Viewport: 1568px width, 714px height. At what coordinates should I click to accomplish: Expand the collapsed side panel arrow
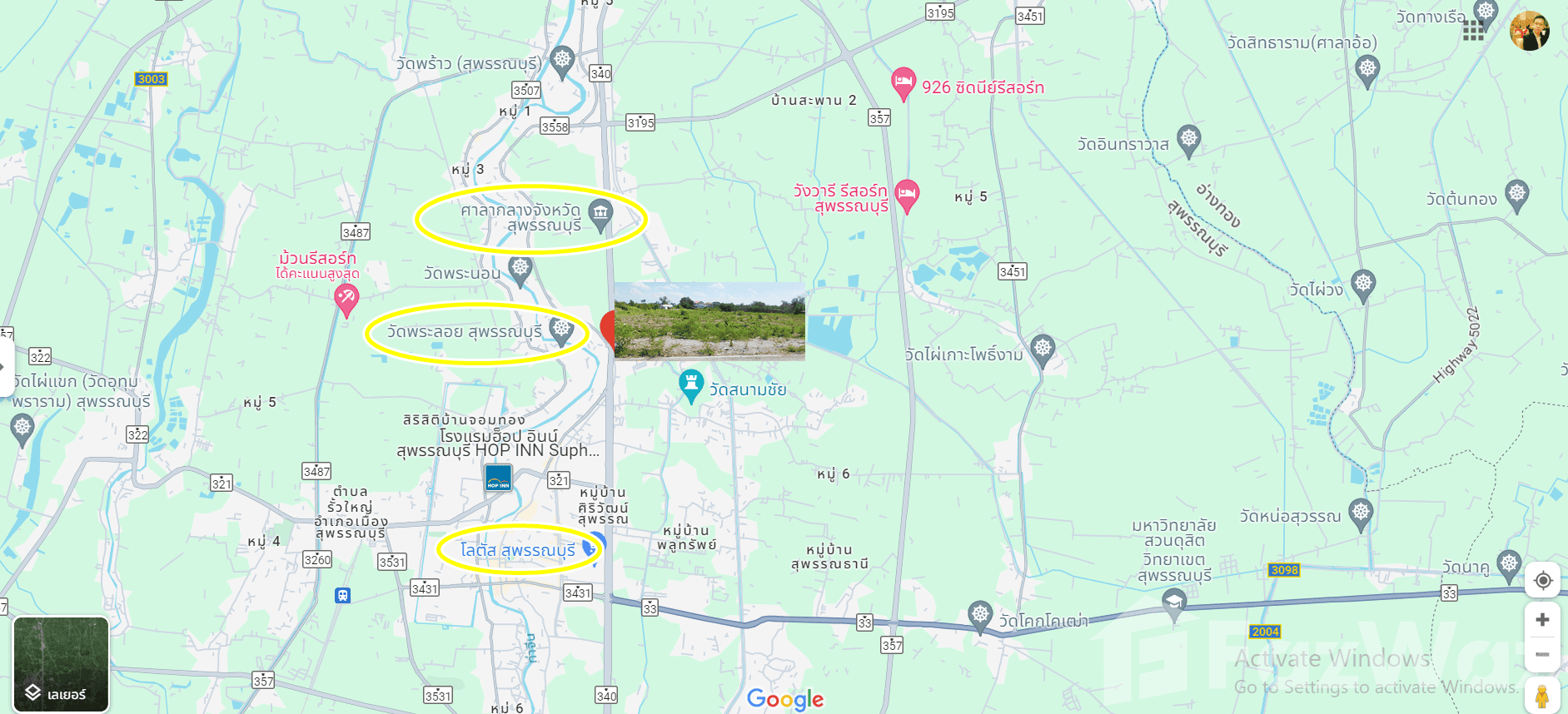tap(4, 366)
